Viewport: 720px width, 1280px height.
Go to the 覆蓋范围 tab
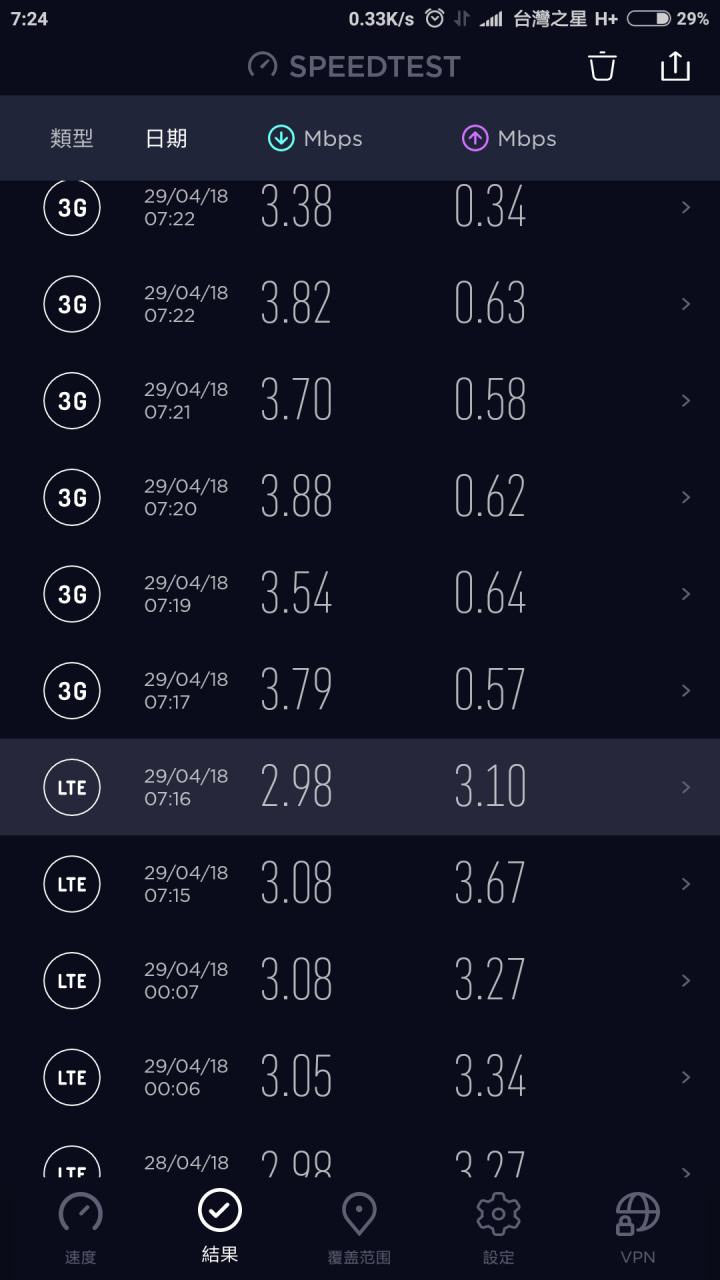(x=359, y=1228)
